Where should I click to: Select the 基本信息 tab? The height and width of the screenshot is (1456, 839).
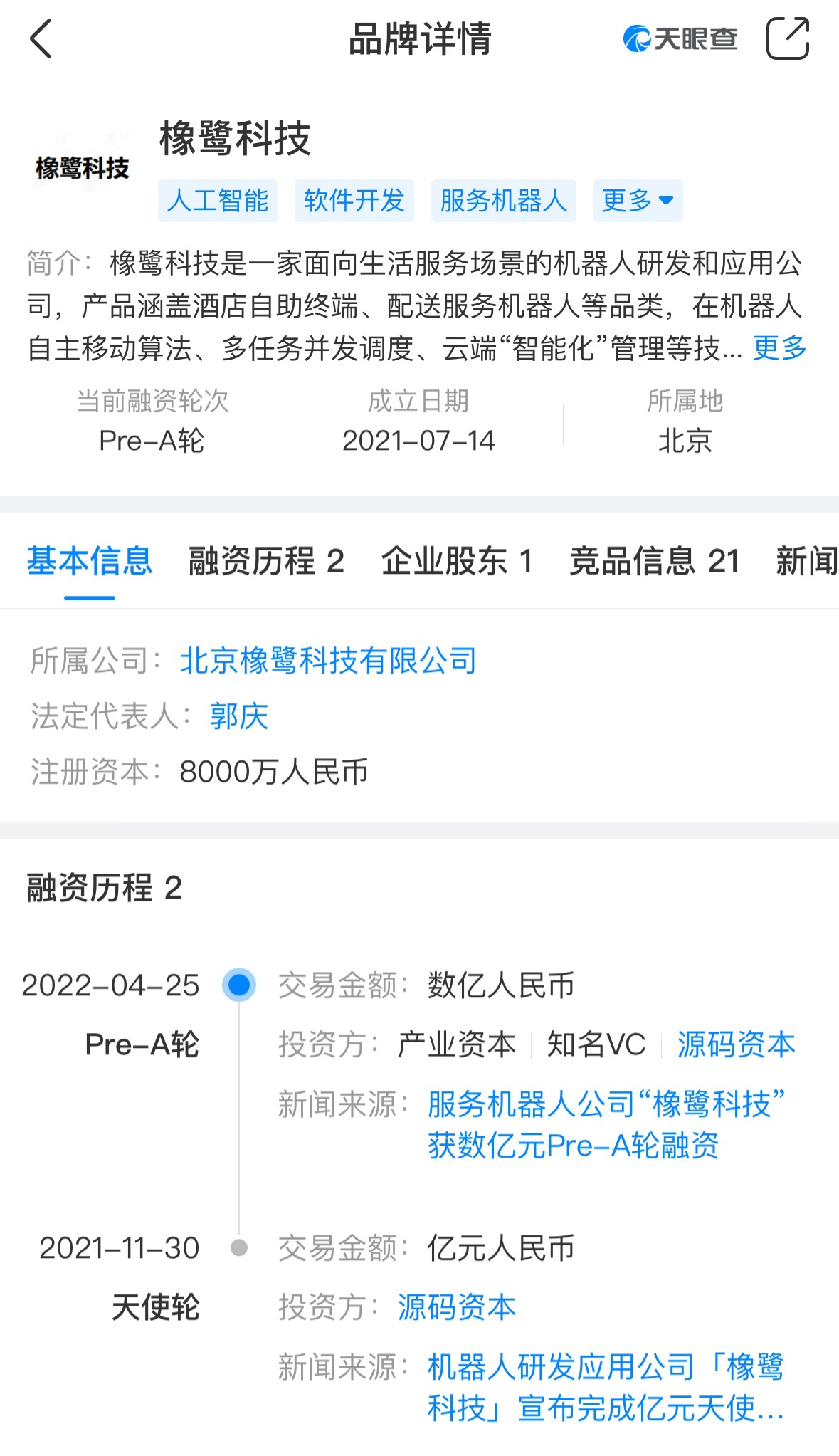click(90, 561)
